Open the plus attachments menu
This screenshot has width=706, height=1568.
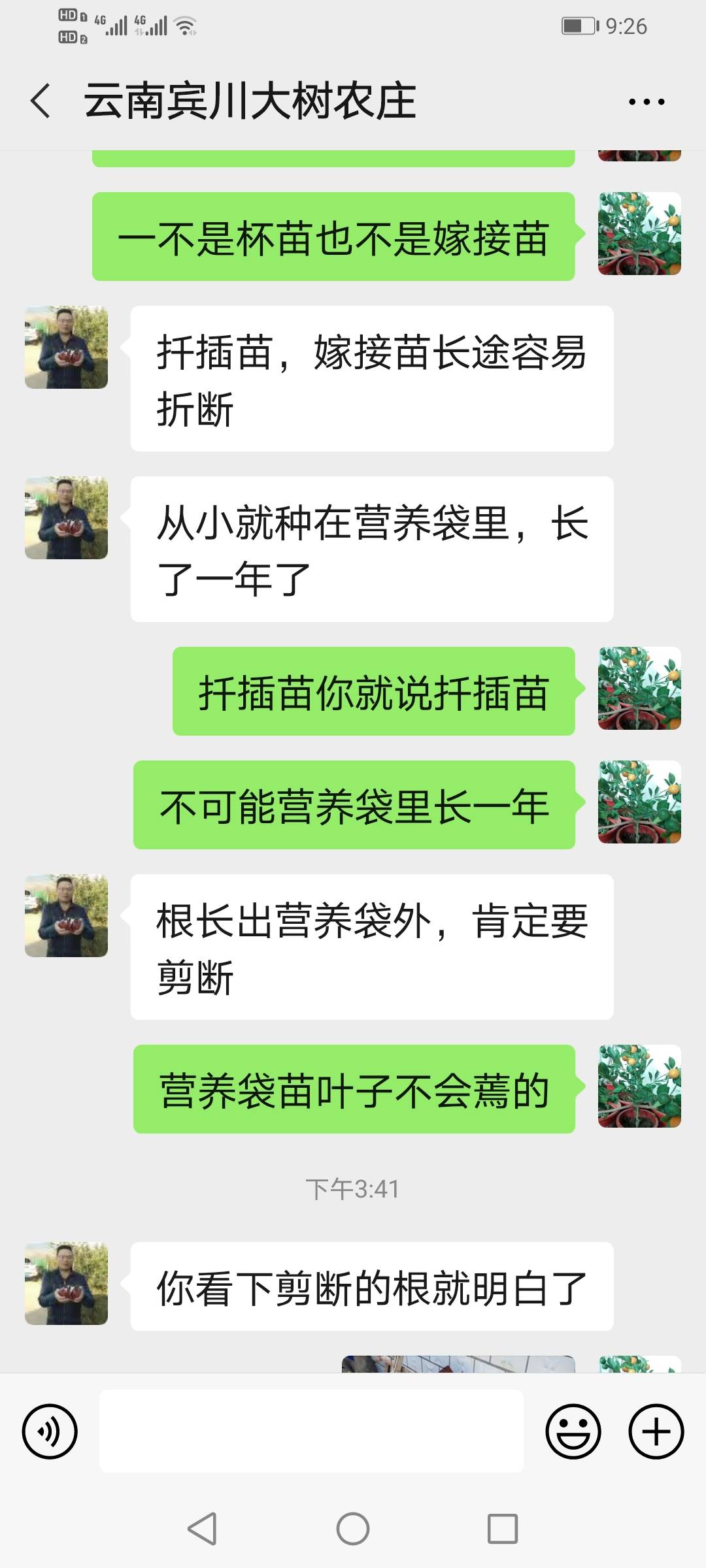point(656,1431)
